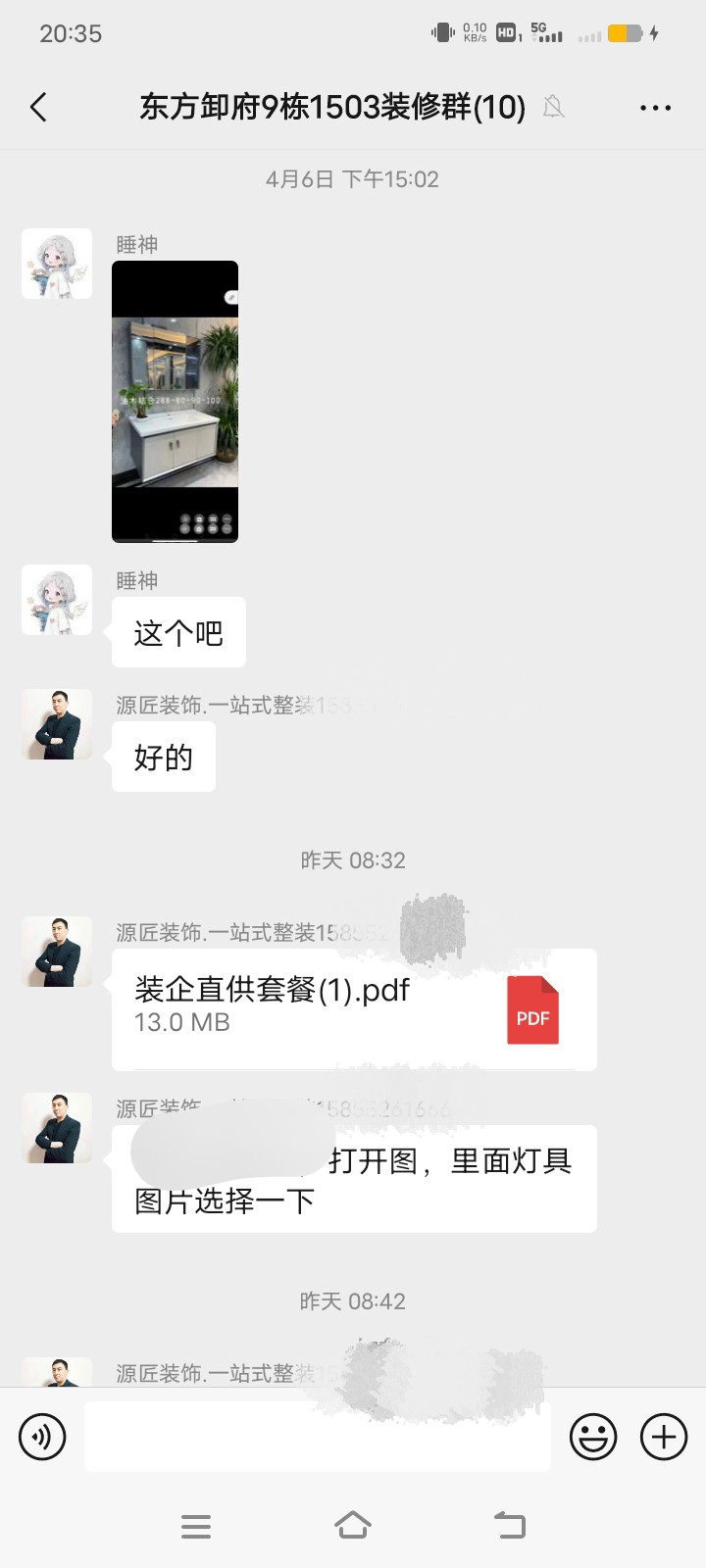Open profile of sender of 好的 message
Screen dimensions: 706x1568
point(57,724)
